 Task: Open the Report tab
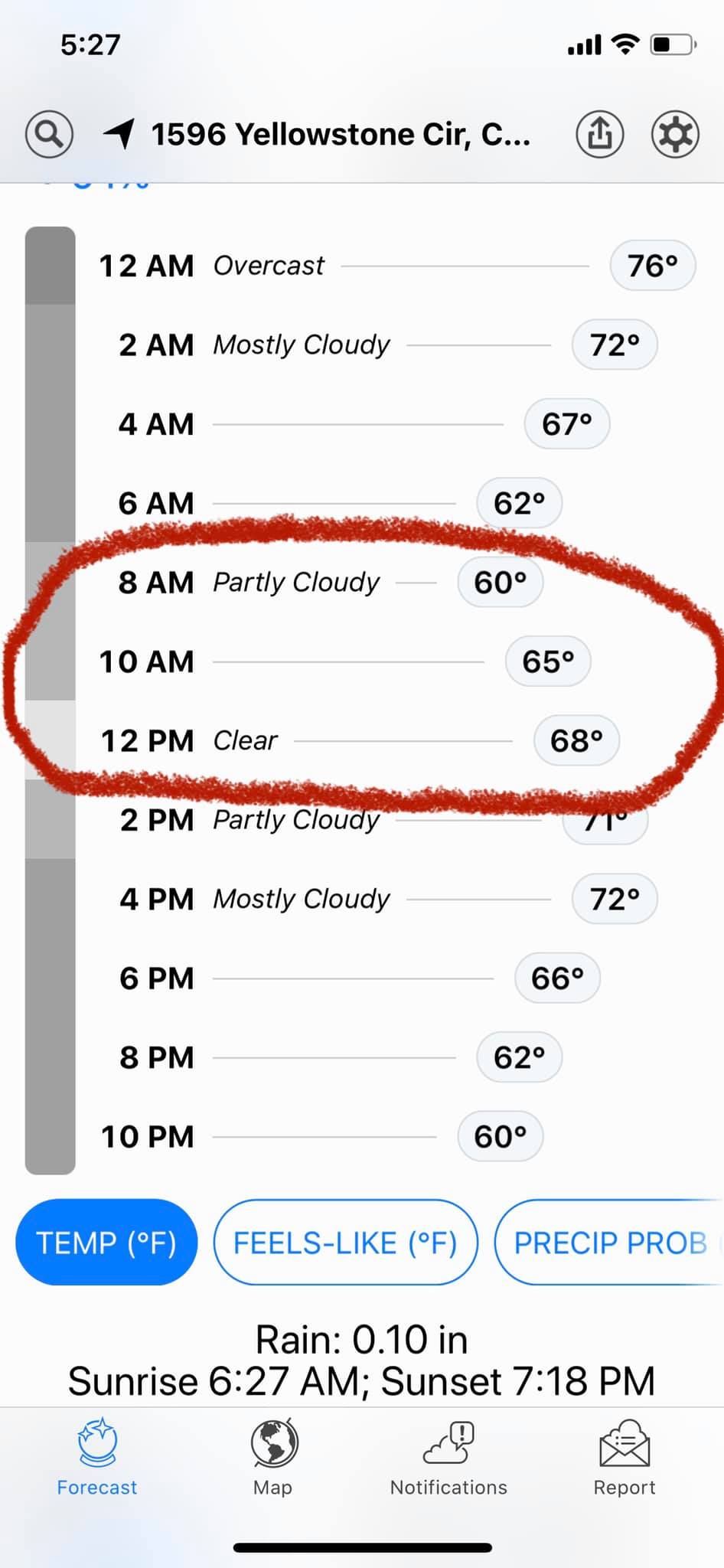(625, 1457)
